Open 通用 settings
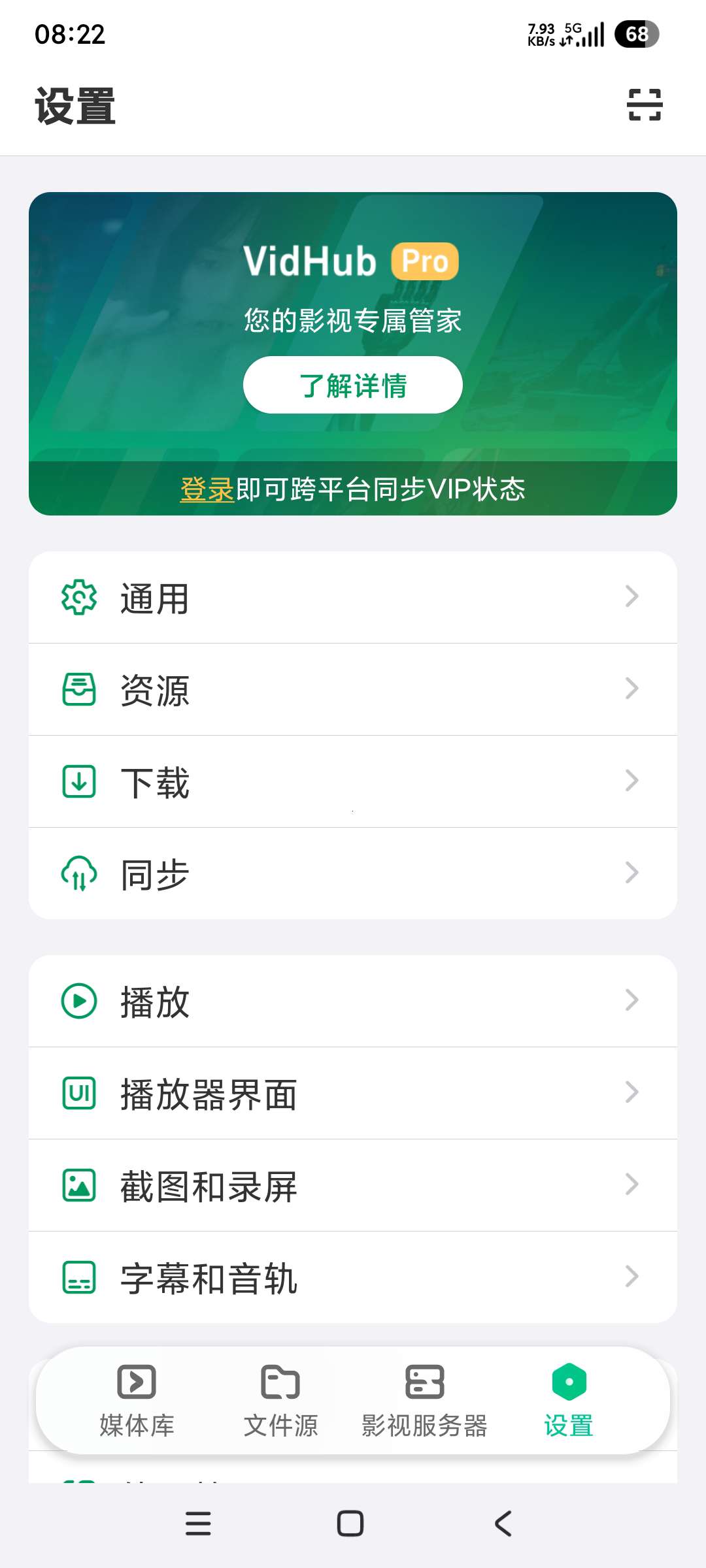This screenshot has width=706, height=1568. click(353, 598)
